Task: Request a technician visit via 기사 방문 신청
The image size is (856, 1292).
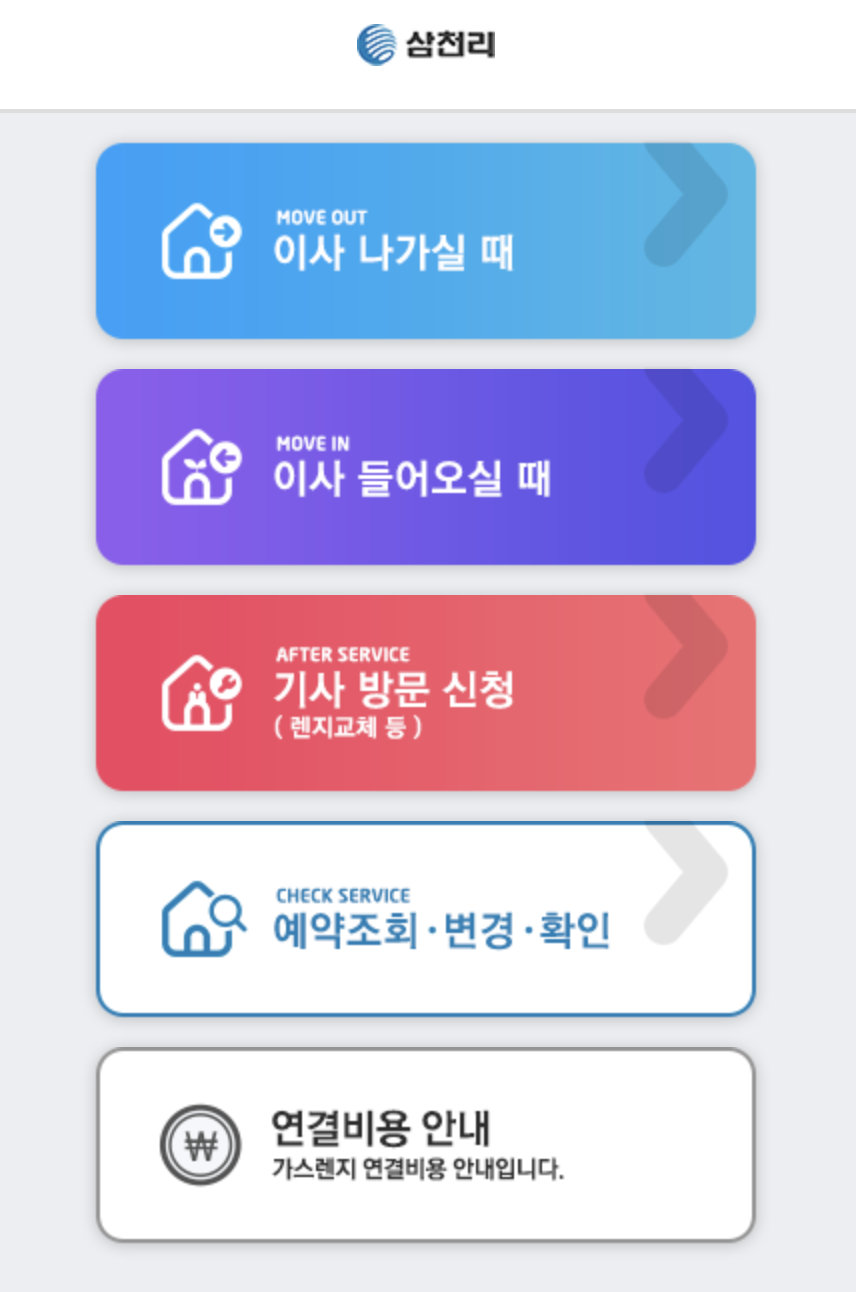Action: 425,693
